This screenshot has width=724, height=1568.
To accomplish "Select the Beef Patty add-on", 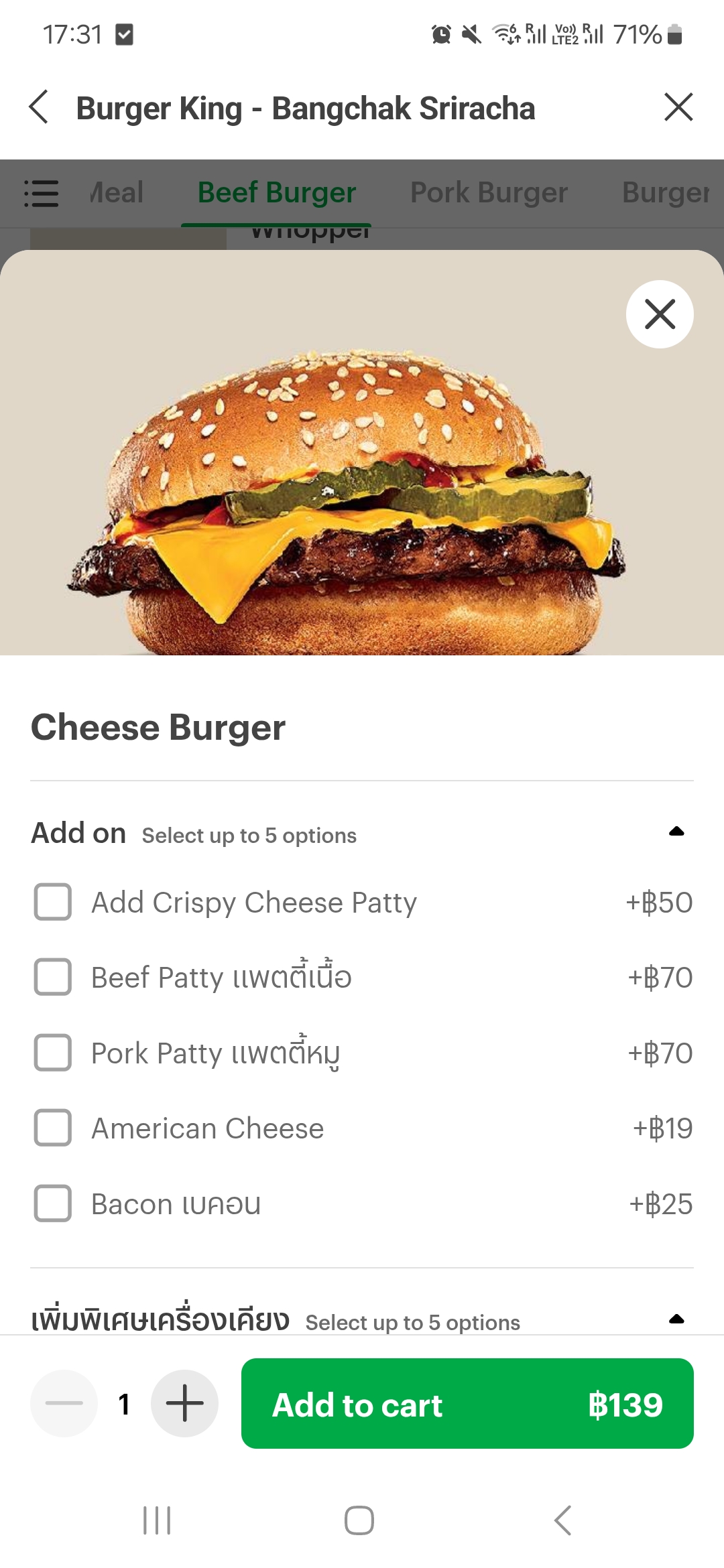I will point(53,977).
